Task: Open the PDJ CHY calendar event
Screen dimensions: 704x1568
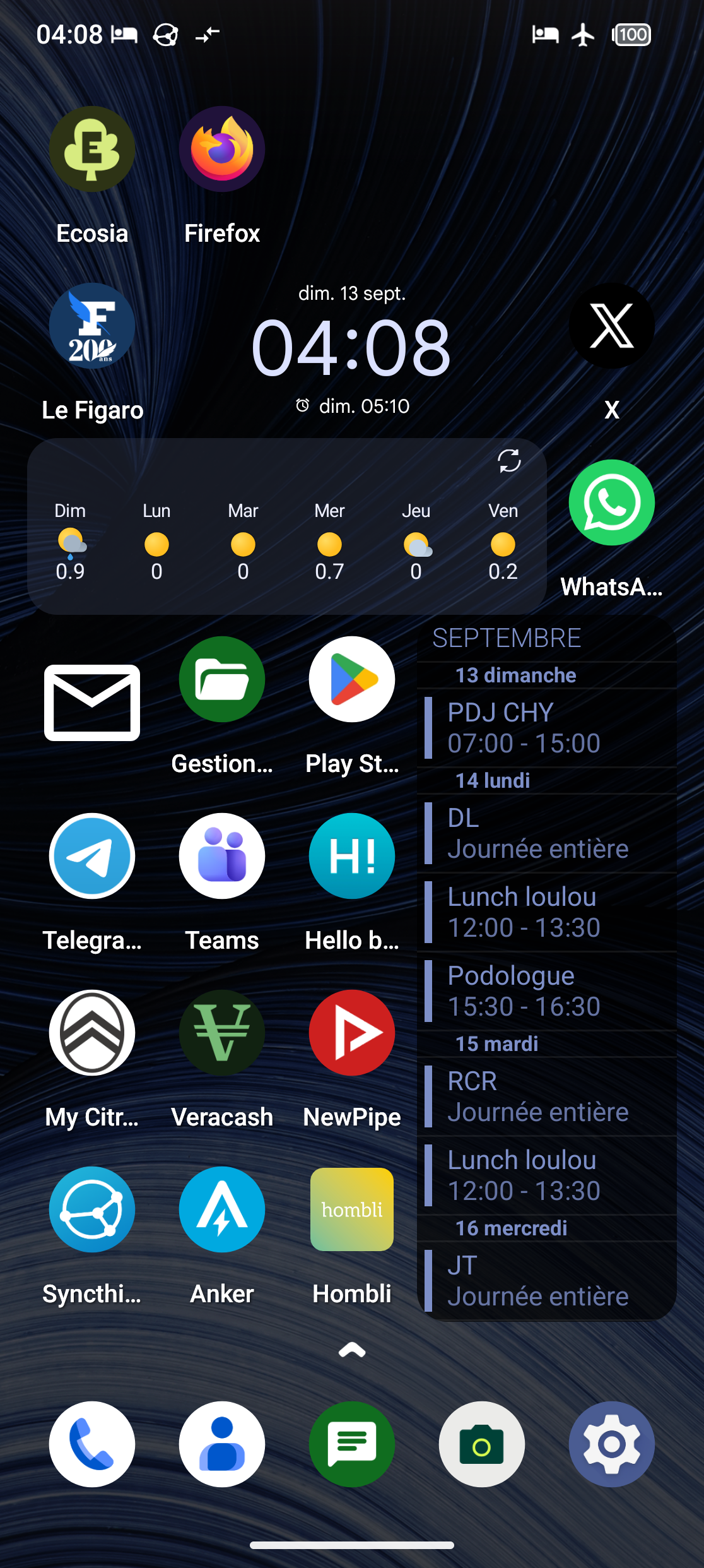Action: click(x=548, y=728)
